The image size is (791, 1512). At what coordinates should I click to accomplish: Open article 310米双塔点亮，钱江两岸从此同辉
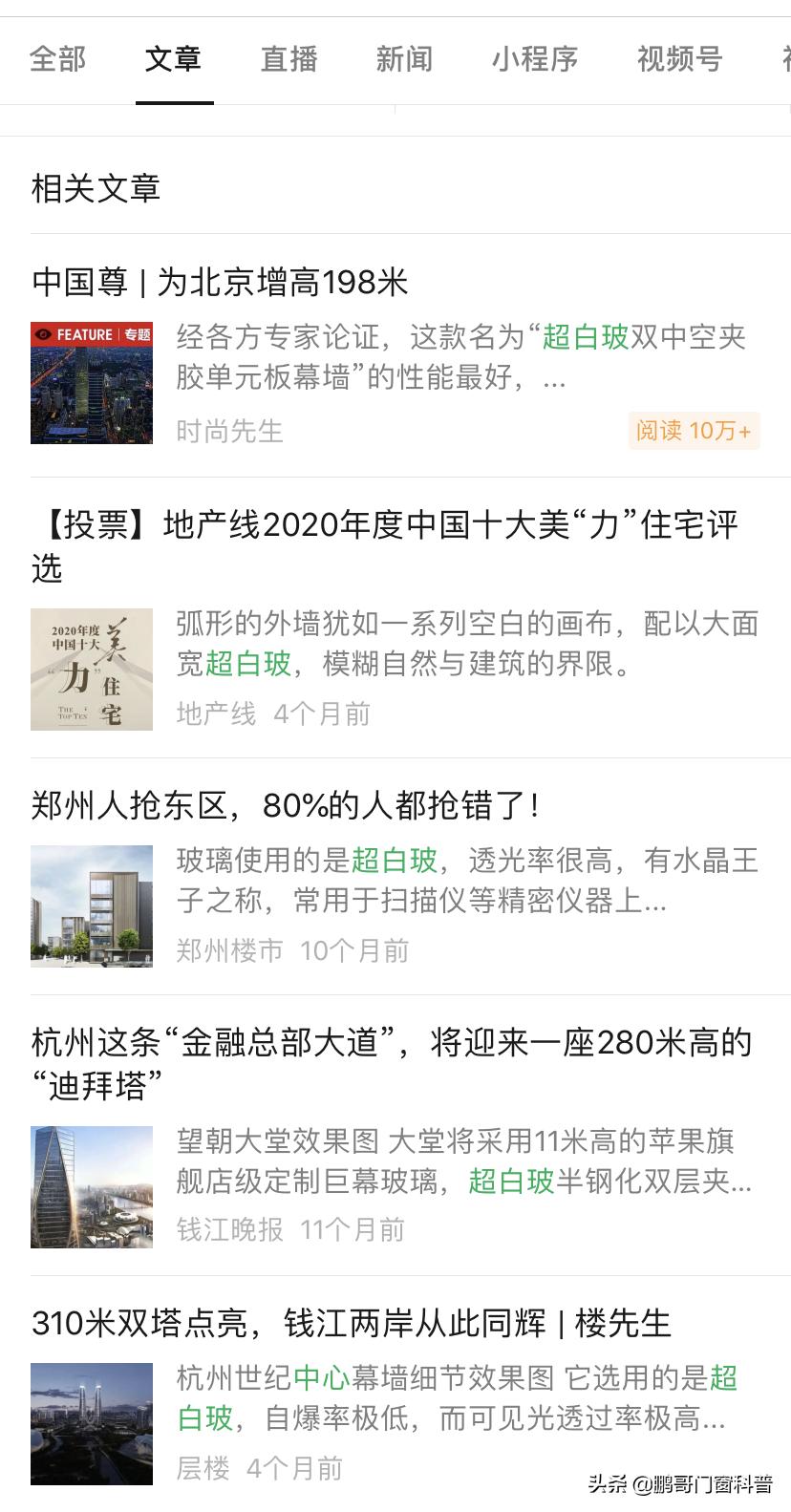pos(350,1324)
